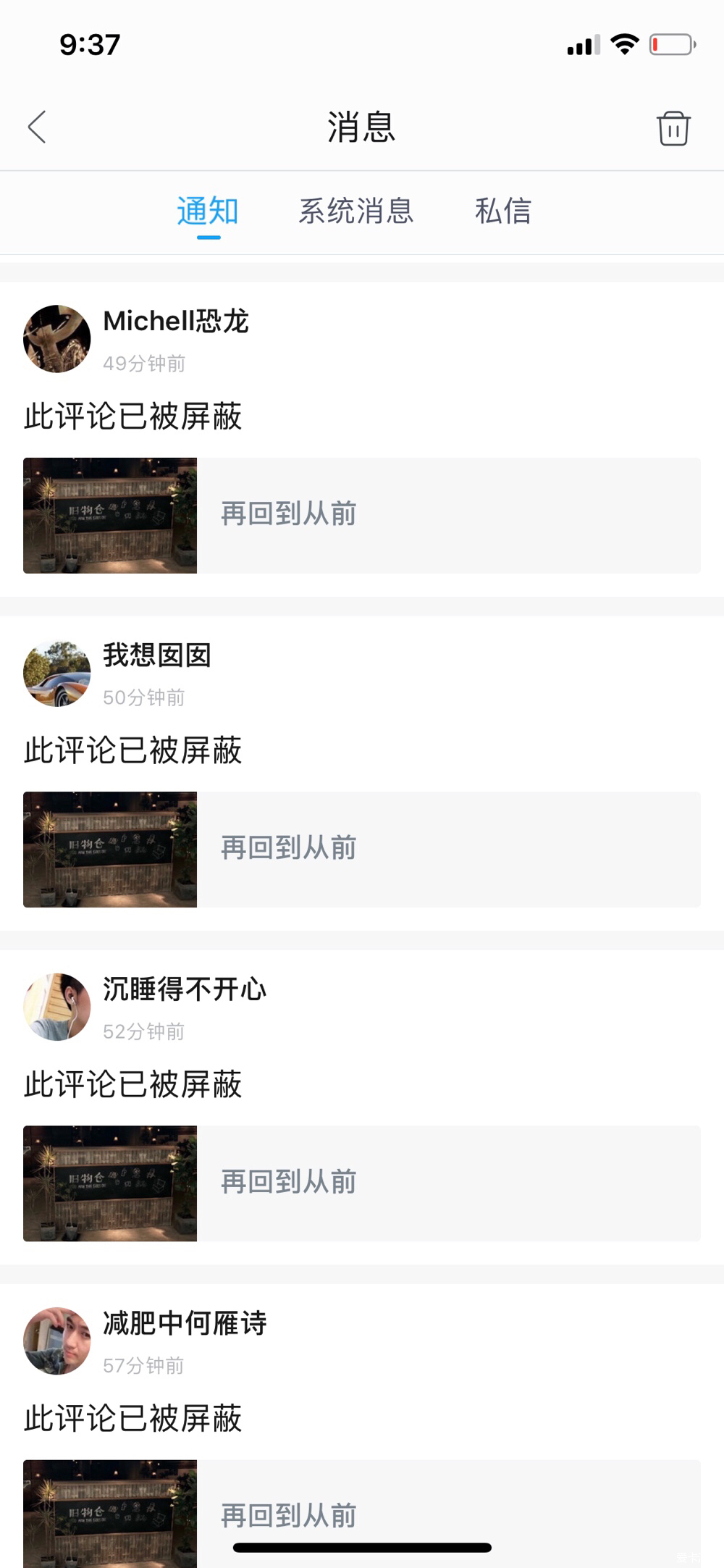
Task: Open 减肥中何雁诗's profile avatar
Action: 57,1341
